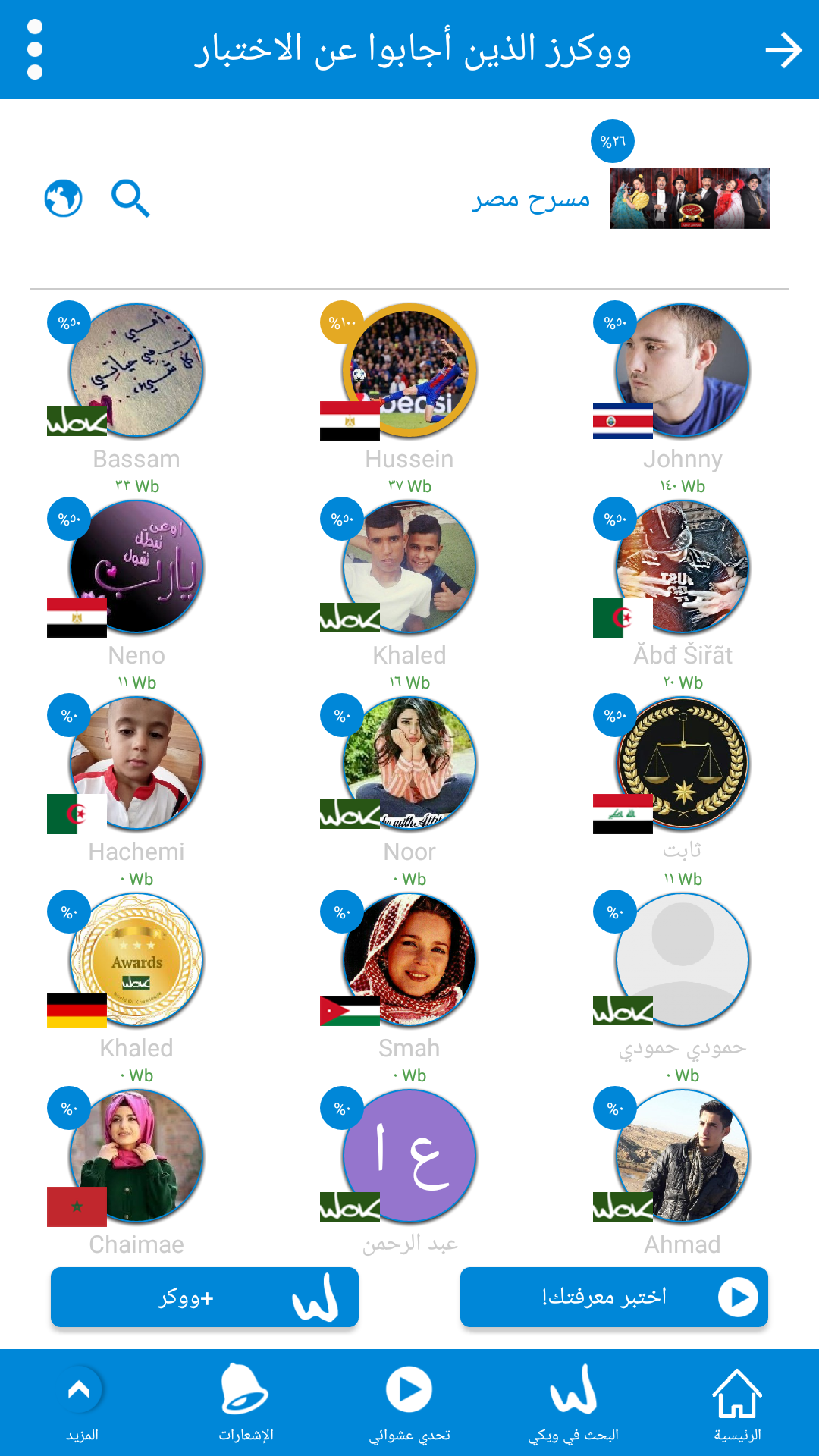Viewport: 819px width, 1456px height.
Task: Open the مسرح مصر quiz thumbnail
Action: [689, 199]
